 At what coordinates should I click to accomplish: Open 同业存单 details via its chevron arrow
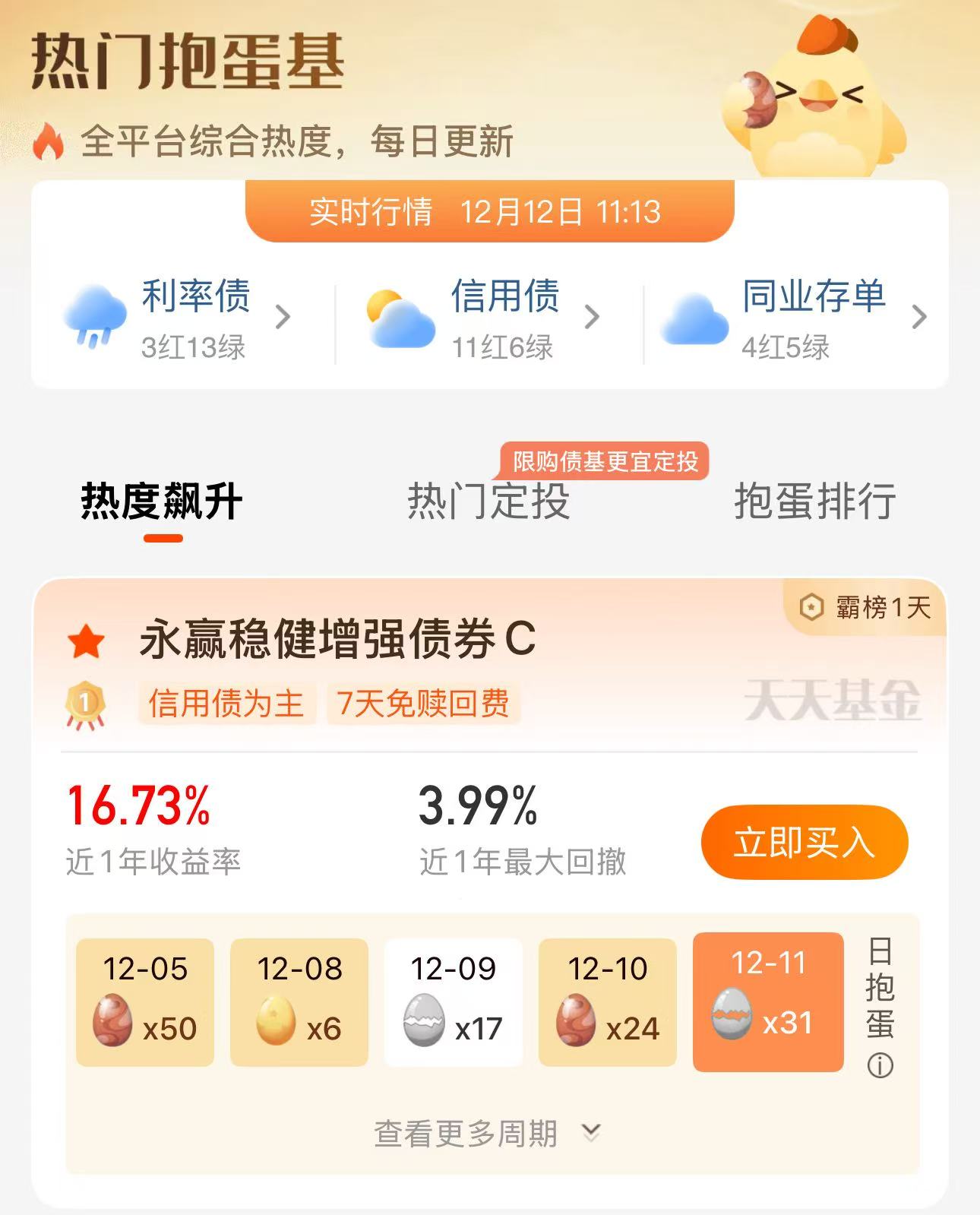point(921,318)
